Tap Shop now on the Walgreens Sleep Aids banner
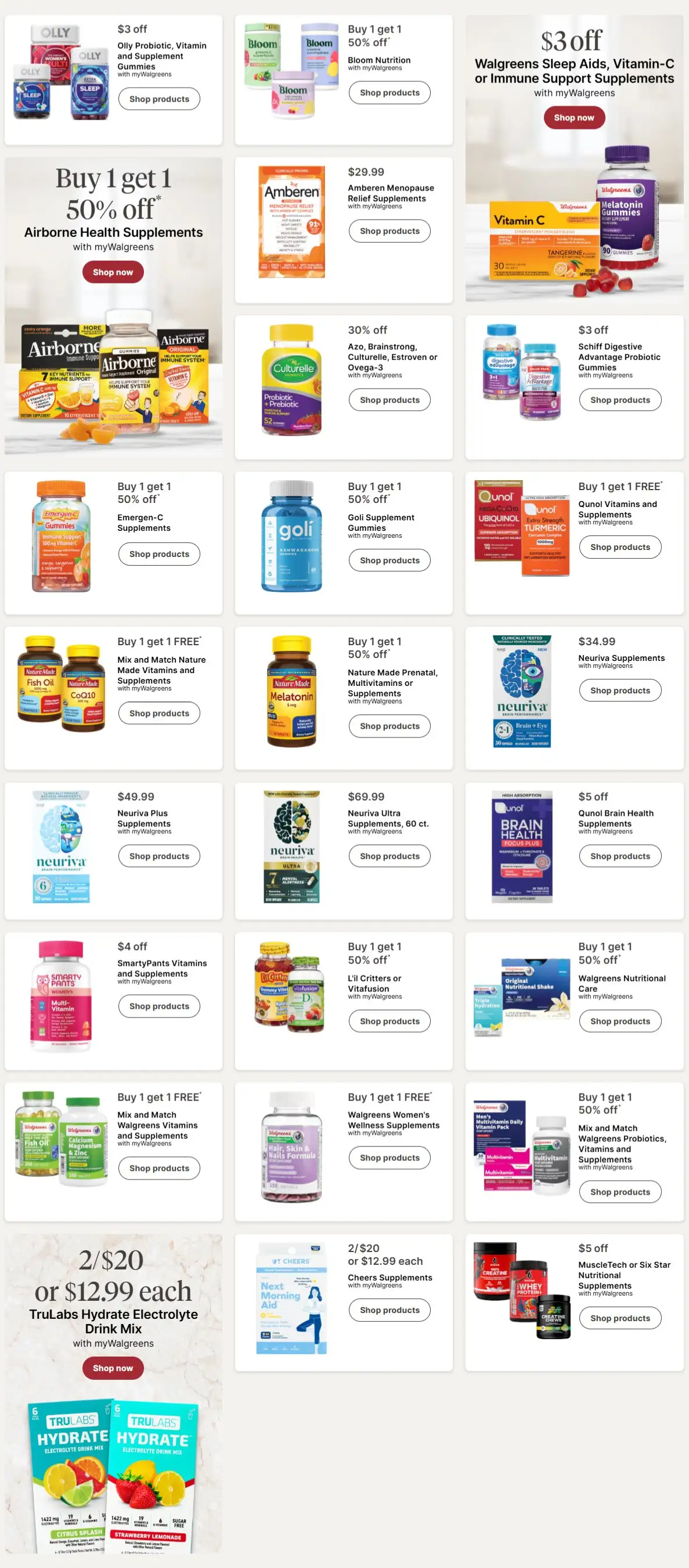 point(573,117)
